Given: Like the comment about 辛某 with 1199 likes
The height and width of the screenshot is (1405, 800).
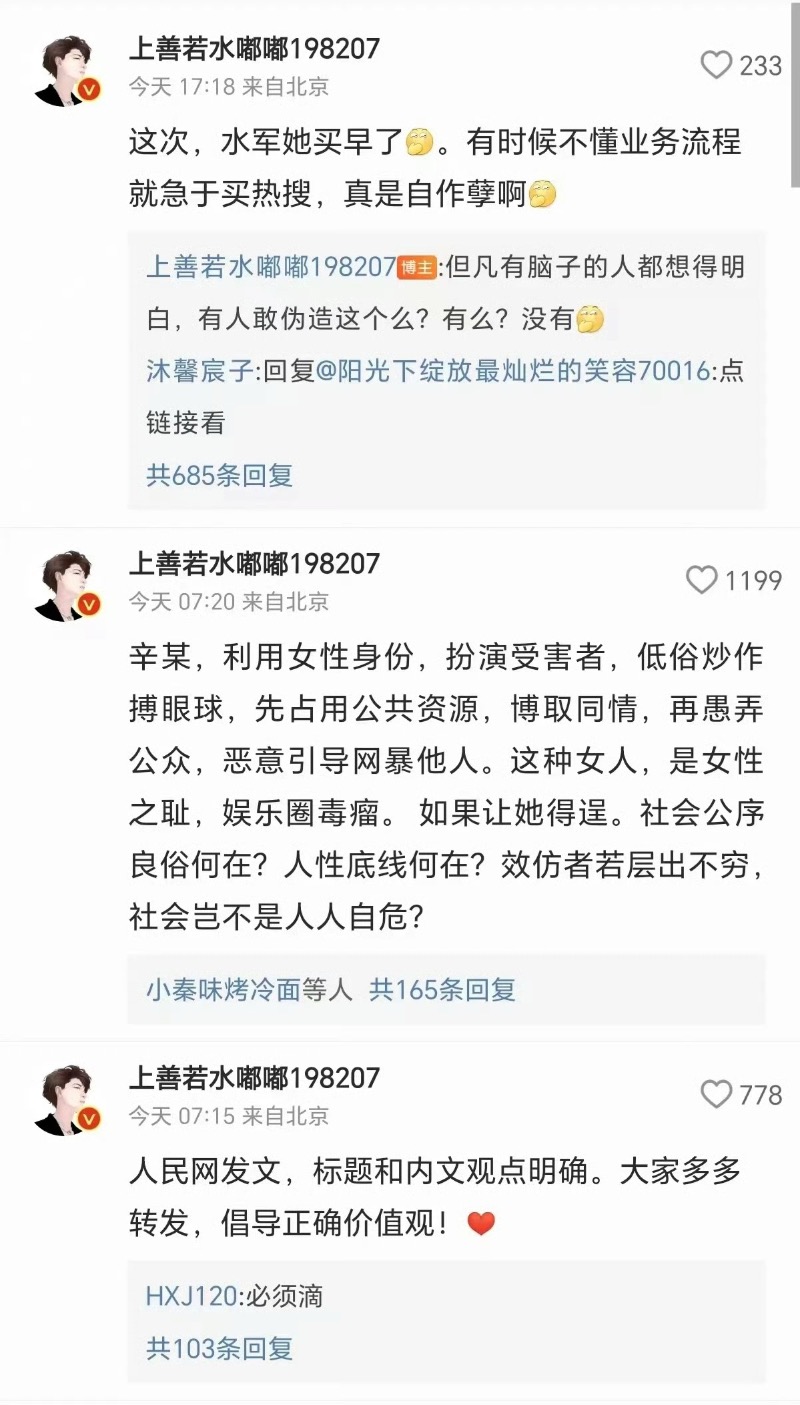Looking at the screenshot, I should click(x=702, y=580).
